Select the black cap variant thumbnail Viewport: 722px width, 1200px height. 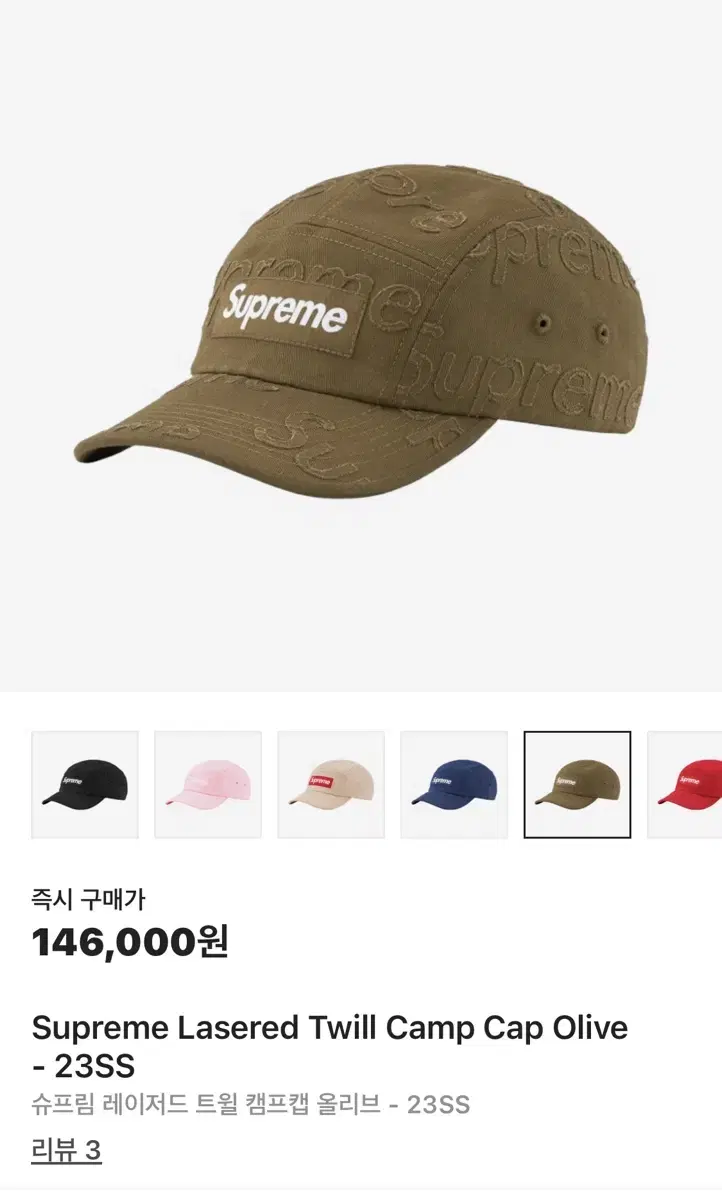(85, 783)
